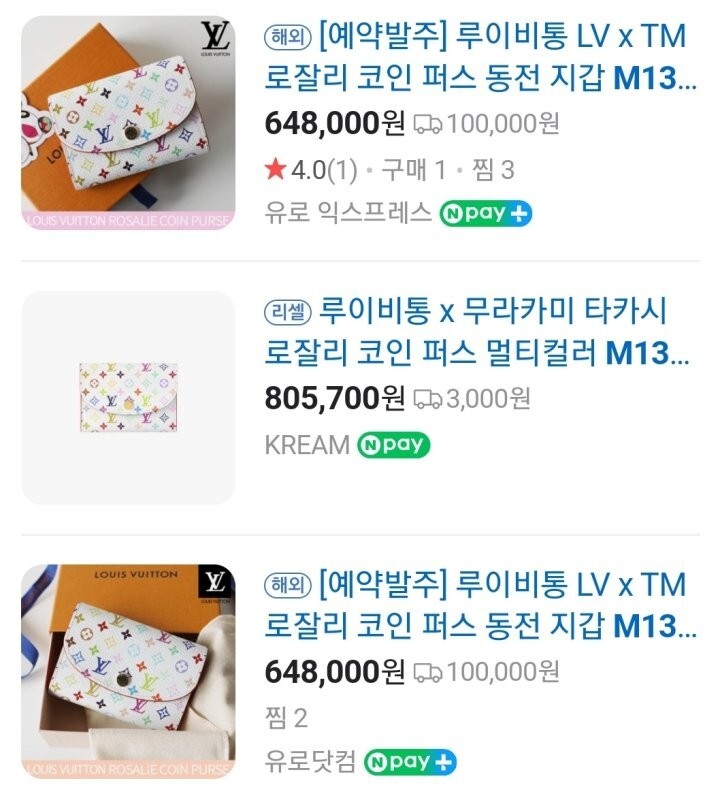The image size is (720, 798).
Task: View the KREAM listing's product image
Action: point(128,397)
